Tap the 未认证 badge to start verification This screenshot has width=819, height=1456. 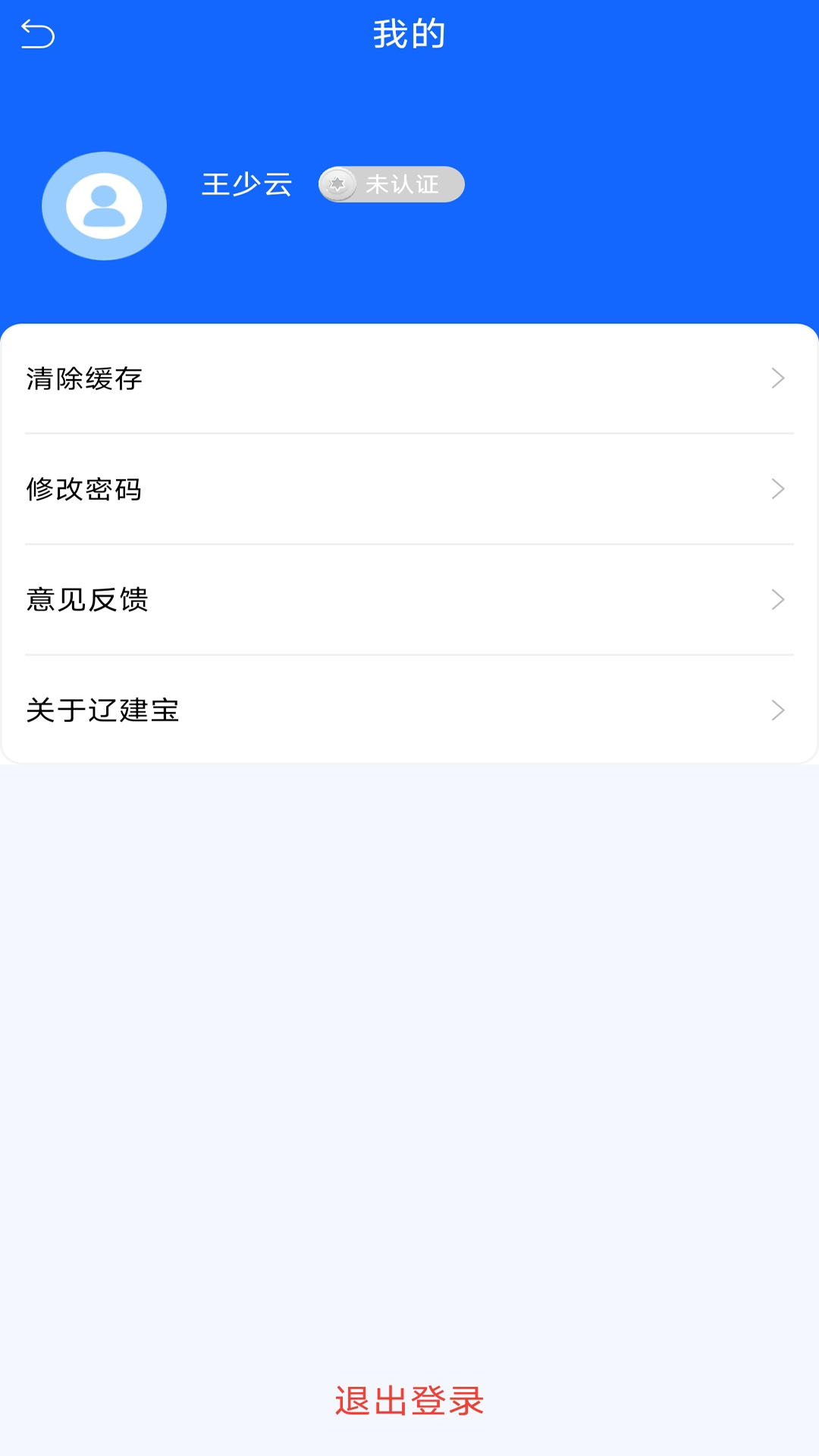tap(391, 184)
